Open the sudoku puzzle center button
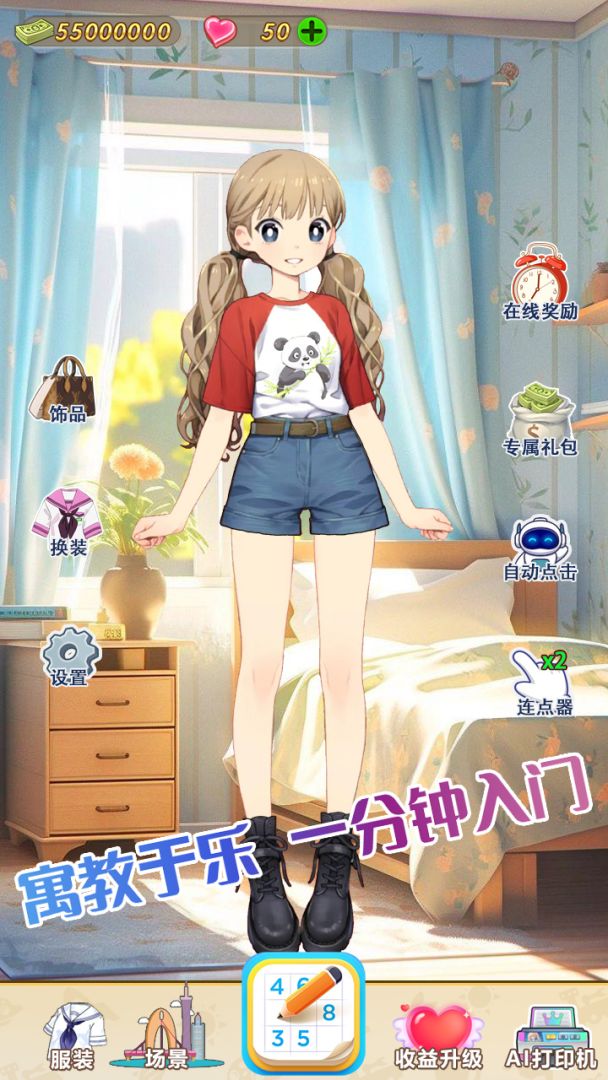Image resolution: width=608 pixels, height=1080 pixels. click(x=303, y=1012)
